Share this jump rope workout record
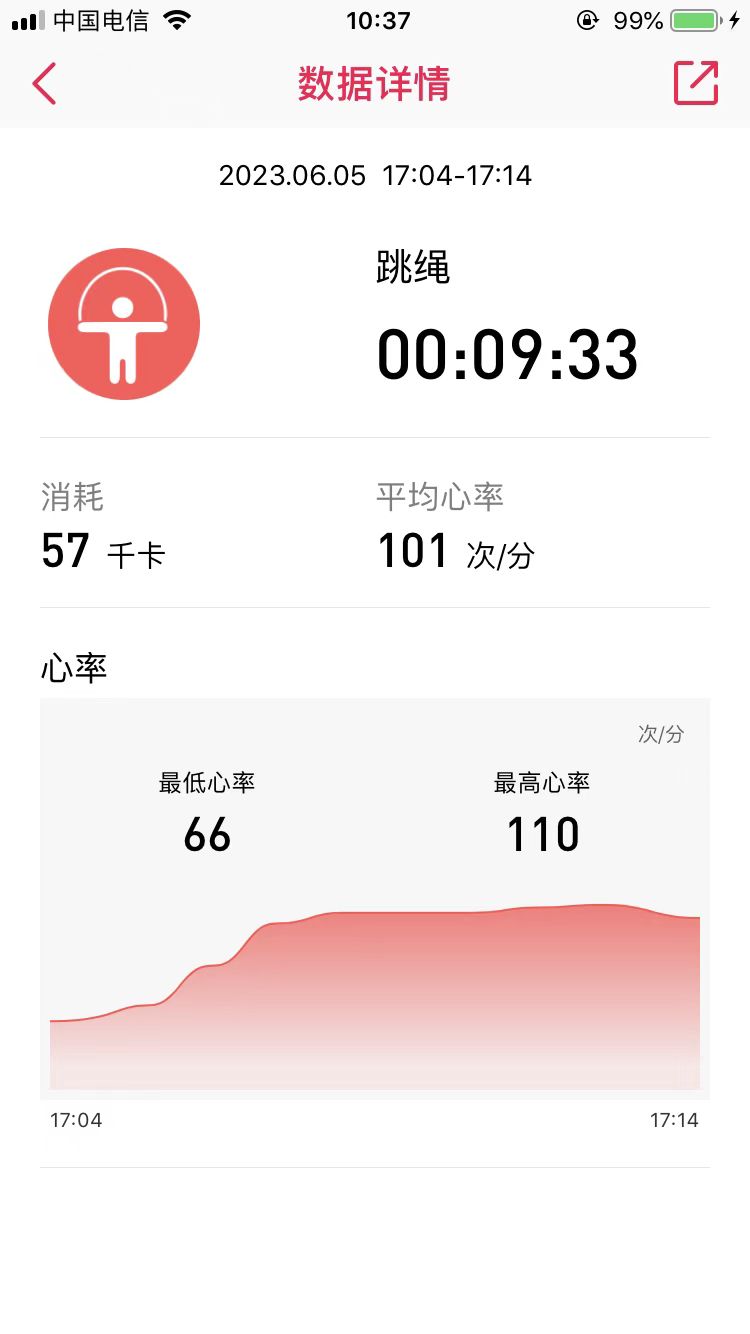This screenshot has height=1334, width=750. point(696,83)
